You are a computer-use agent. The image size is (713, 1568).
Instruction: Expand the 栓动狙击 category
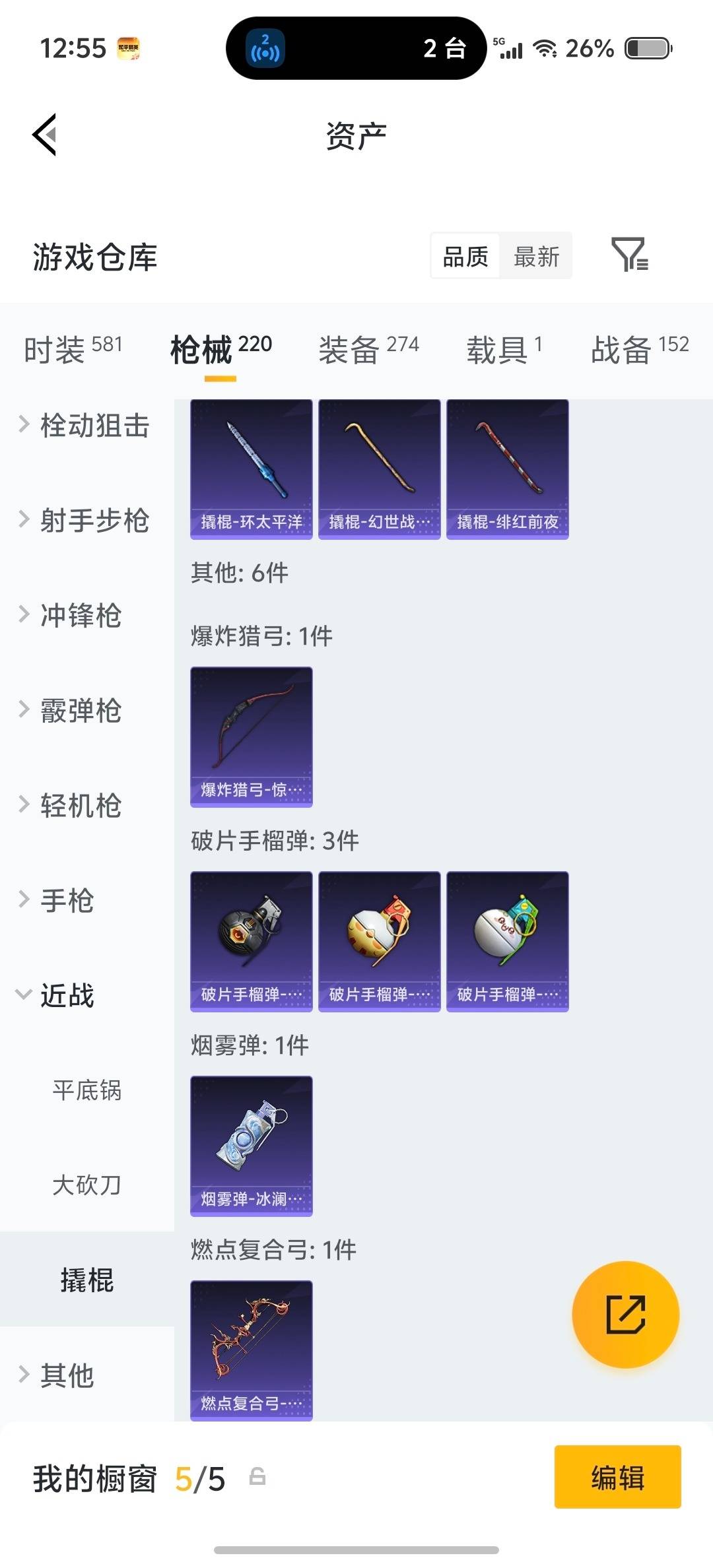click(86, 426)
